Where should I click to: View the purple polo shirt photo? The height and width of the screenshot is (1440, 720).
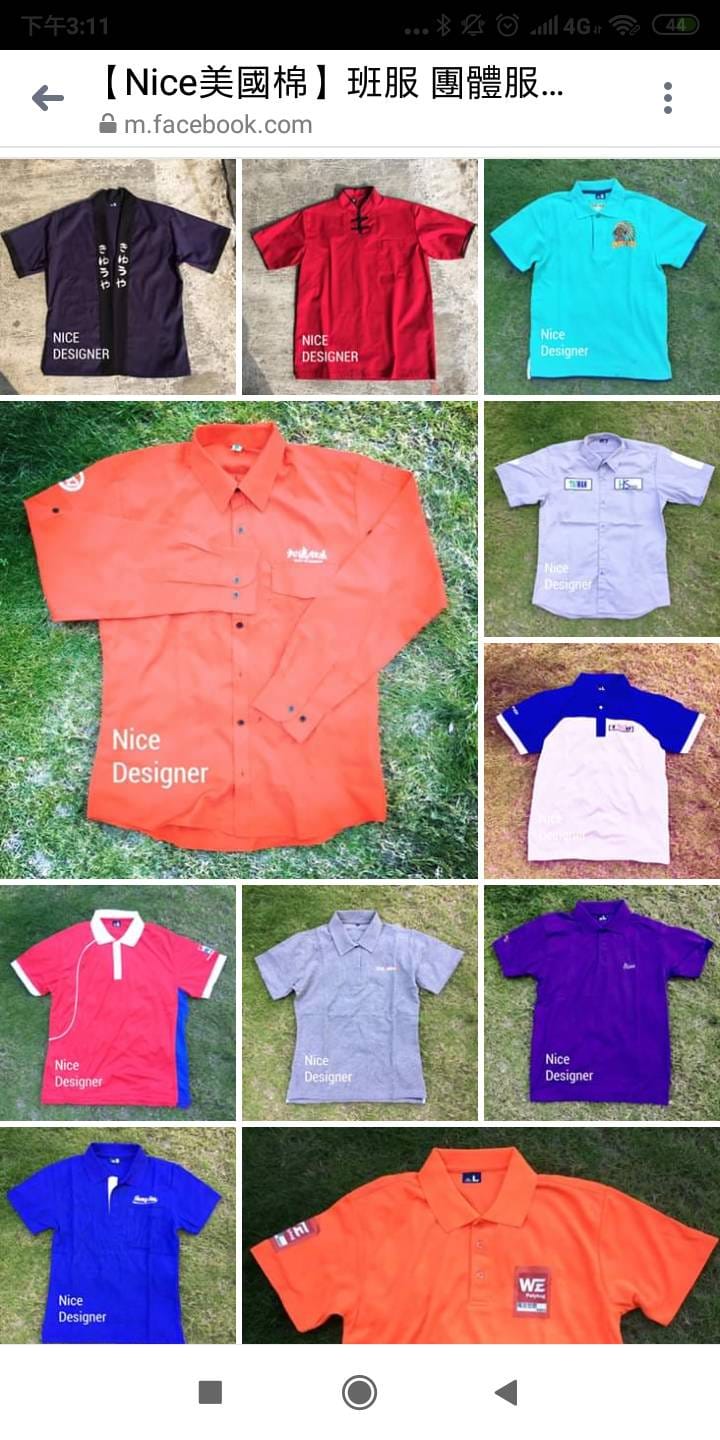[601, 1002]
